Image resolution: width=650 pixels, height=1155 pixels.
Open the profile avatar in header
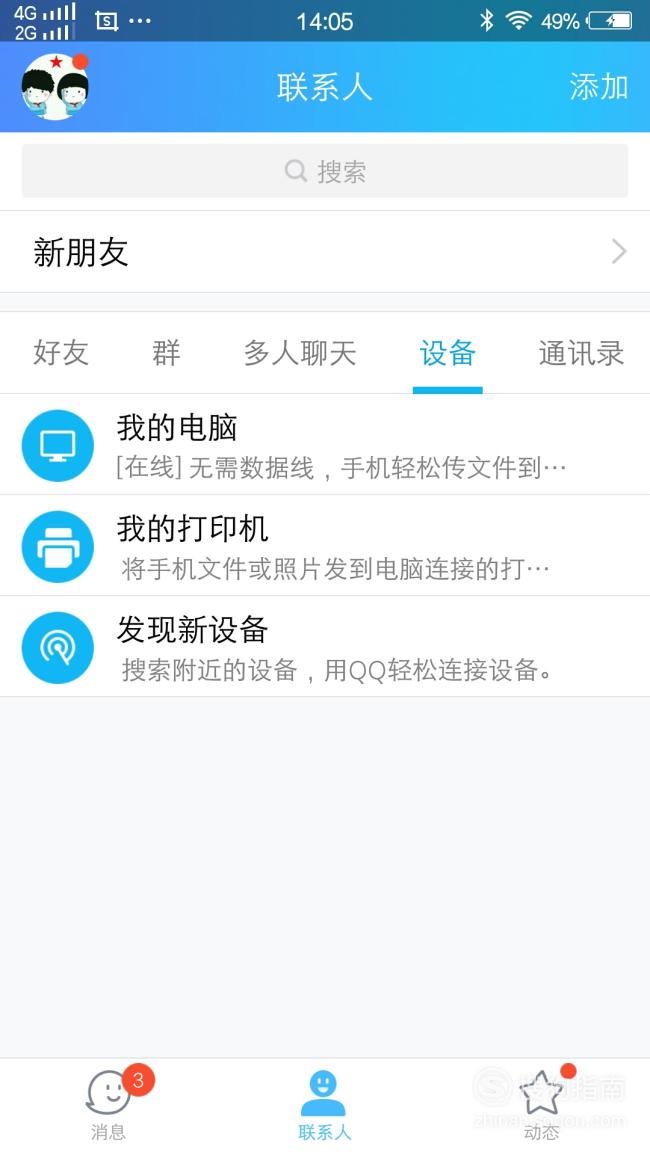point(55,87)
